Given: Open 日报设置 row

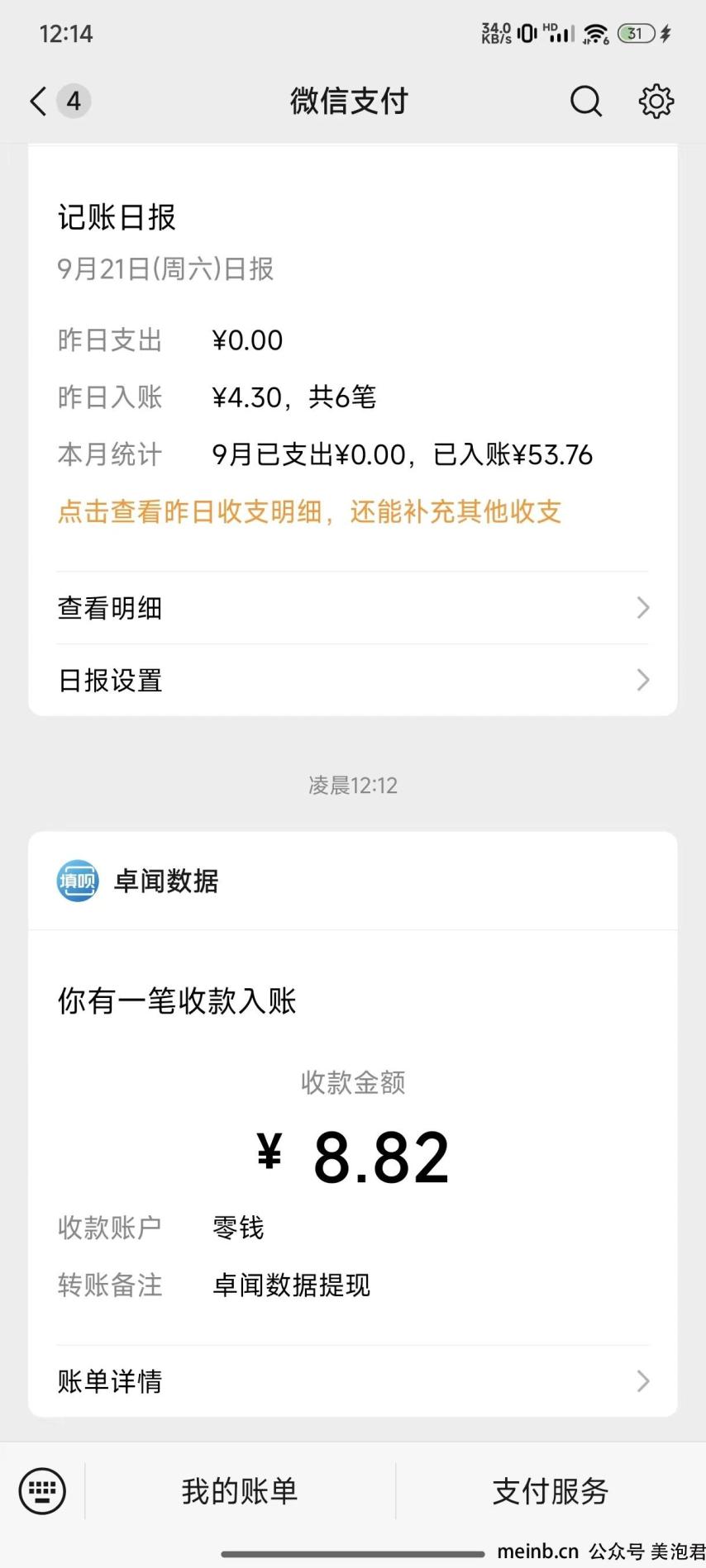Looking at the screenshot, I should point(353,680).
